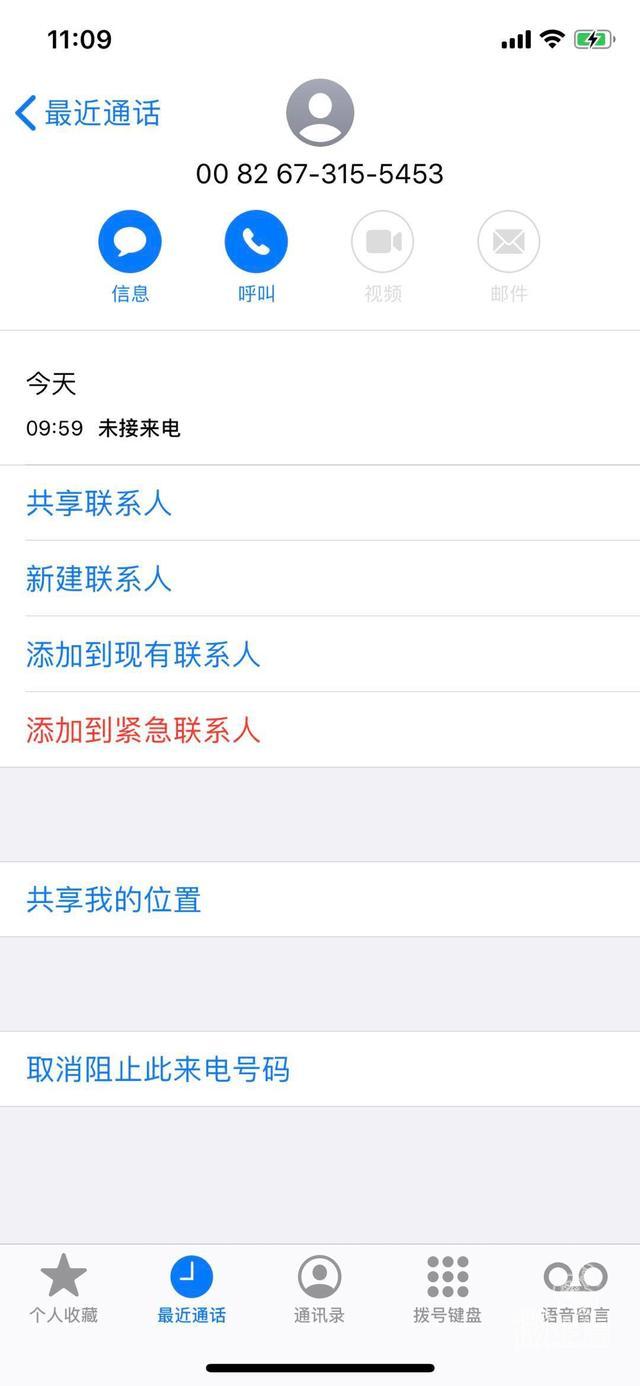Viewport: 640px width, 1386px height.
Task: Tap 添加到紧急联系人
Action: pyautogui.click(x=143, y=730)
